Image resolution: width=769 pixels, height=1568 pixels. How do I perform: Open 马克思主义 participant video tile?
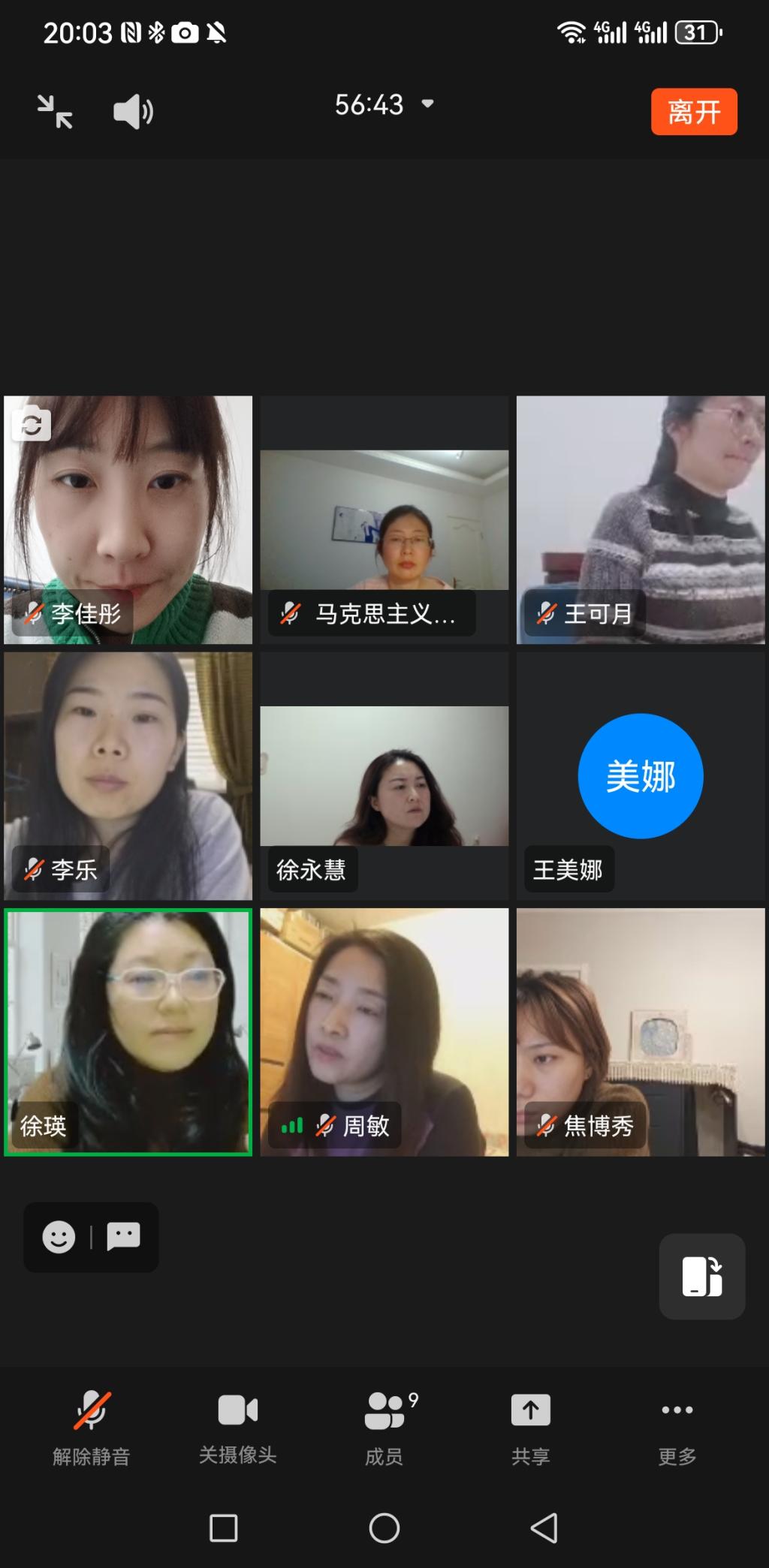point(384,519)
